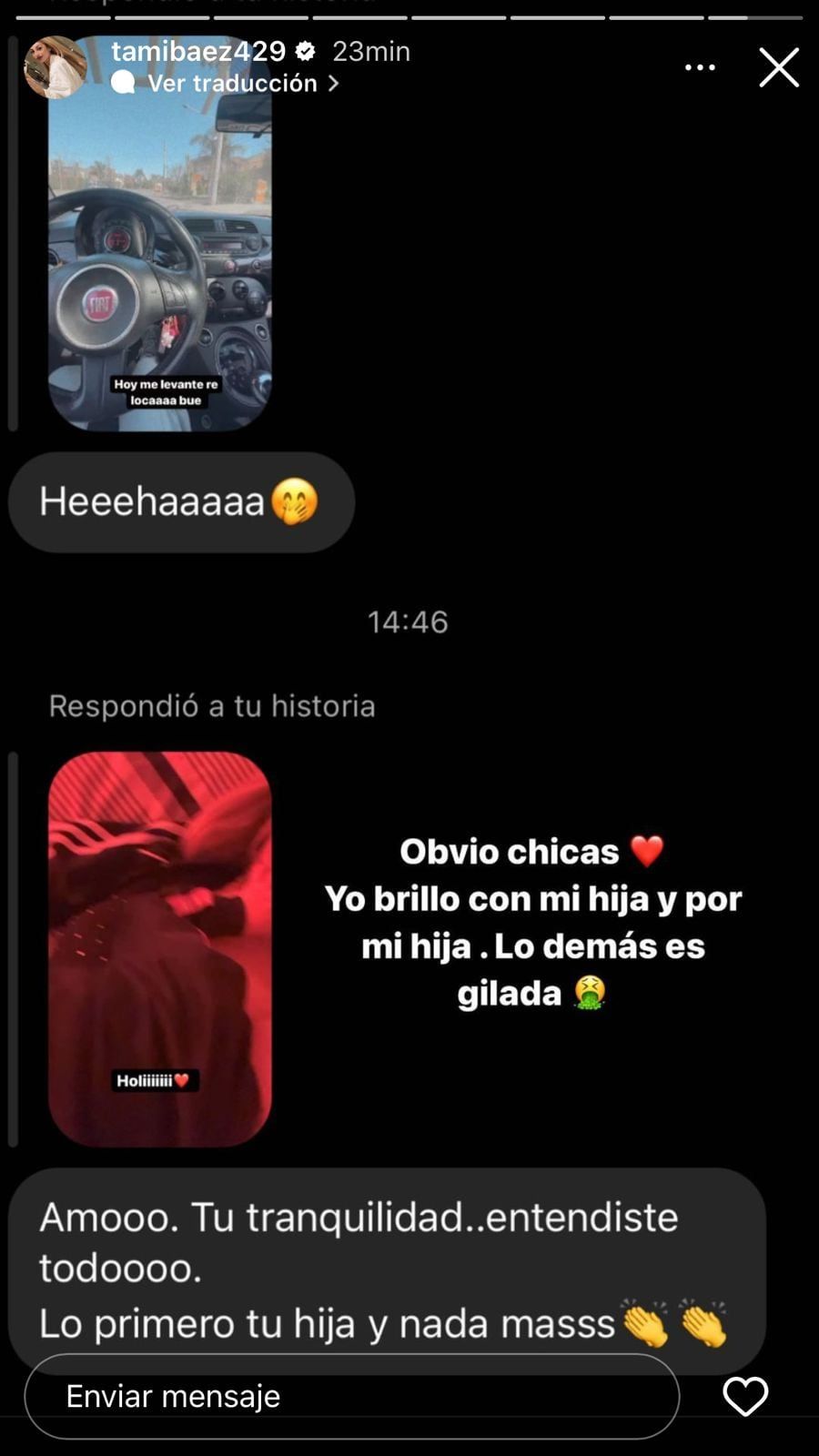Tap the 'Heeehaaaaa' message bubble
This screenshot has width=819, height=1456.
pyautogui.click(x=180, y=502)
